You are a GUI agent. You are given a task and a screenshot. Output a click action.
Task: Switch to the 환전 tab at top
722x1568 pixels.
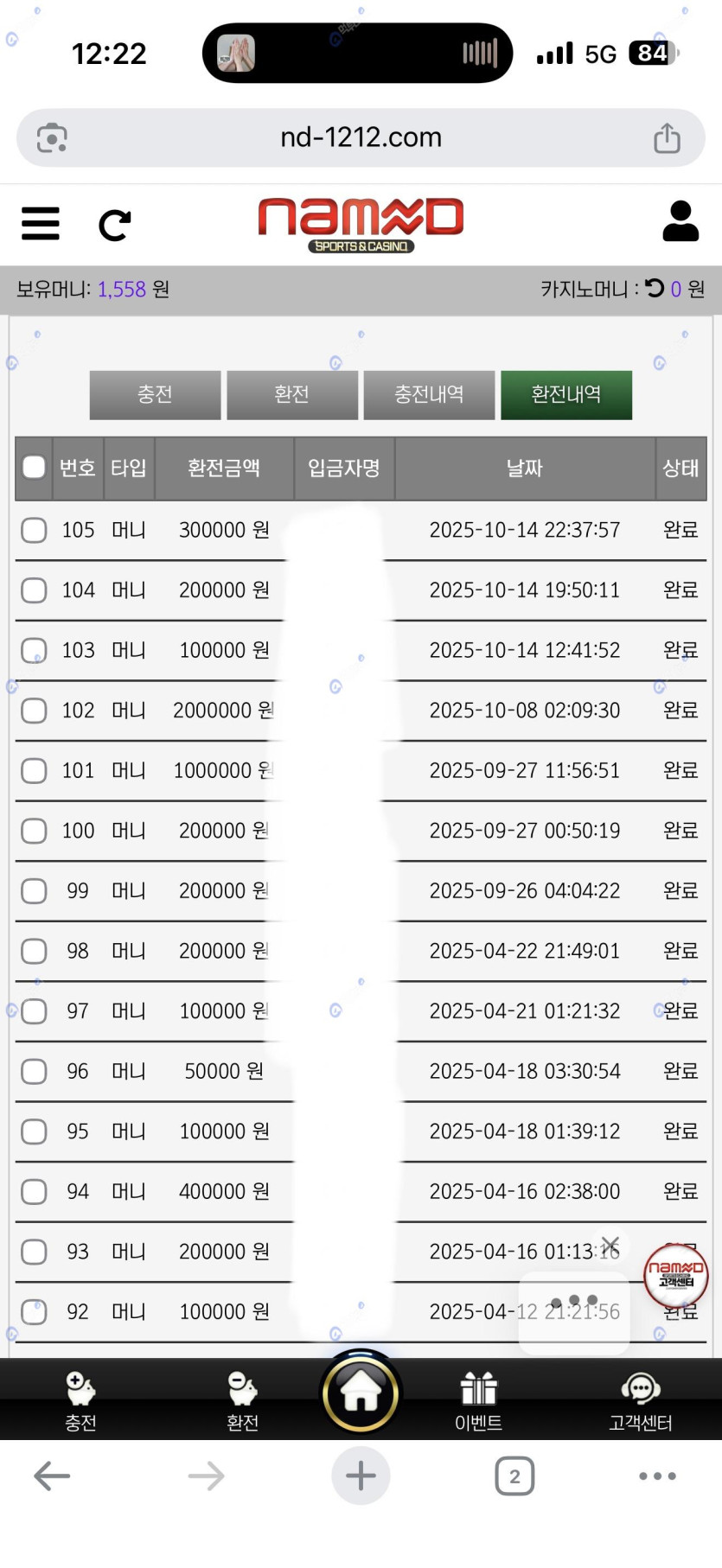pos(292,395)
